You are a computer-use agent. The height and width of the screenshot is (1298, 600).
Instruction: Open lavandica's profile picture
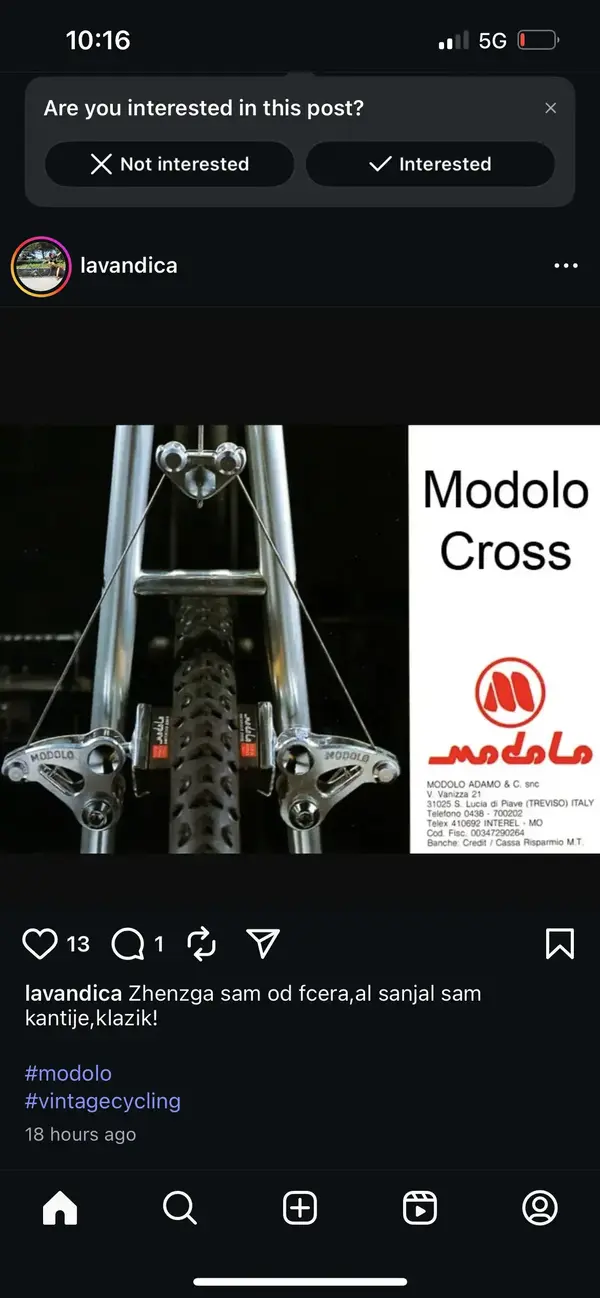(40, 266)
